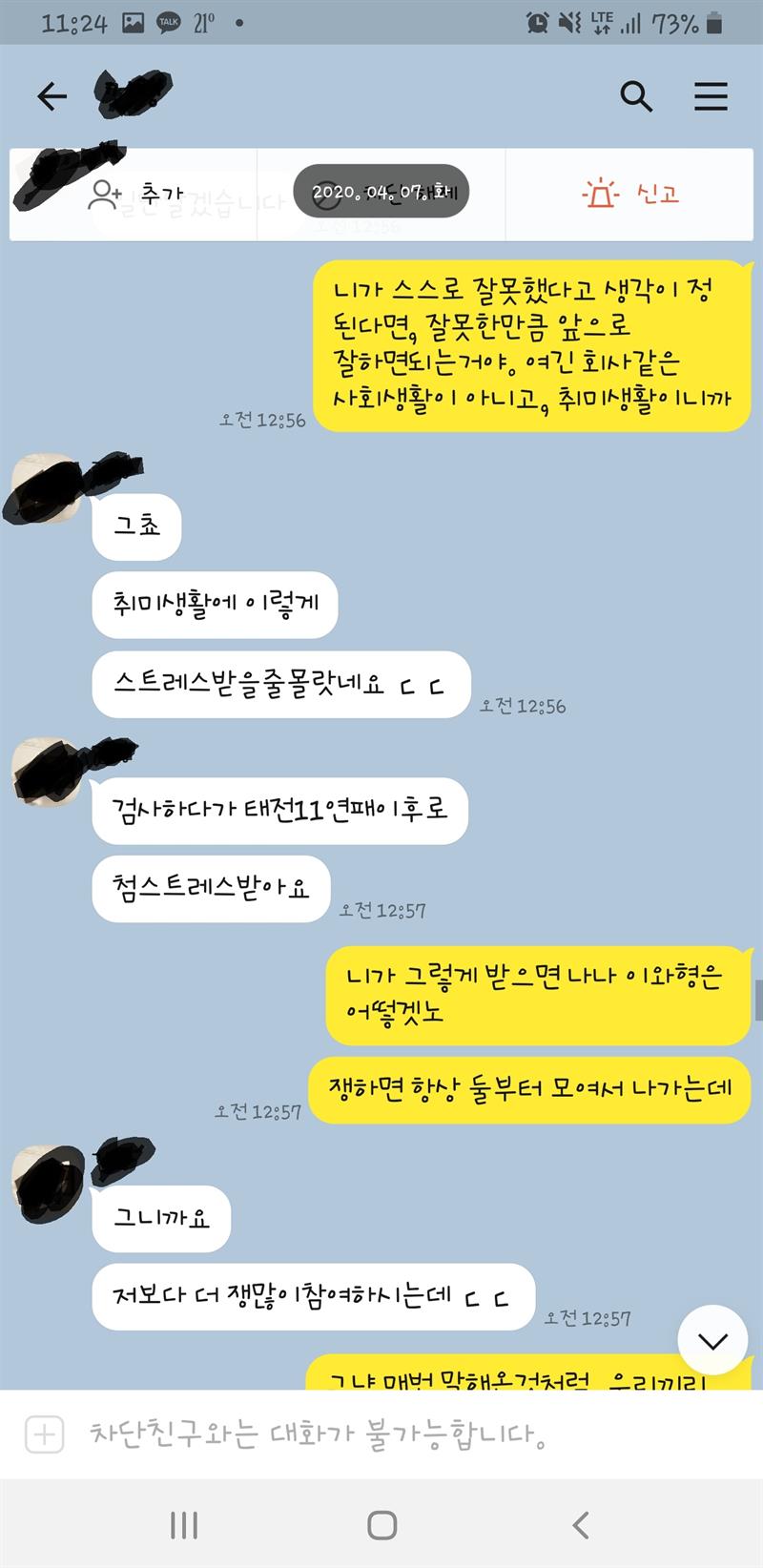Screen dimensions: 763x1568
Task: Open recent apps from navigation bar
Action: 183,1524
